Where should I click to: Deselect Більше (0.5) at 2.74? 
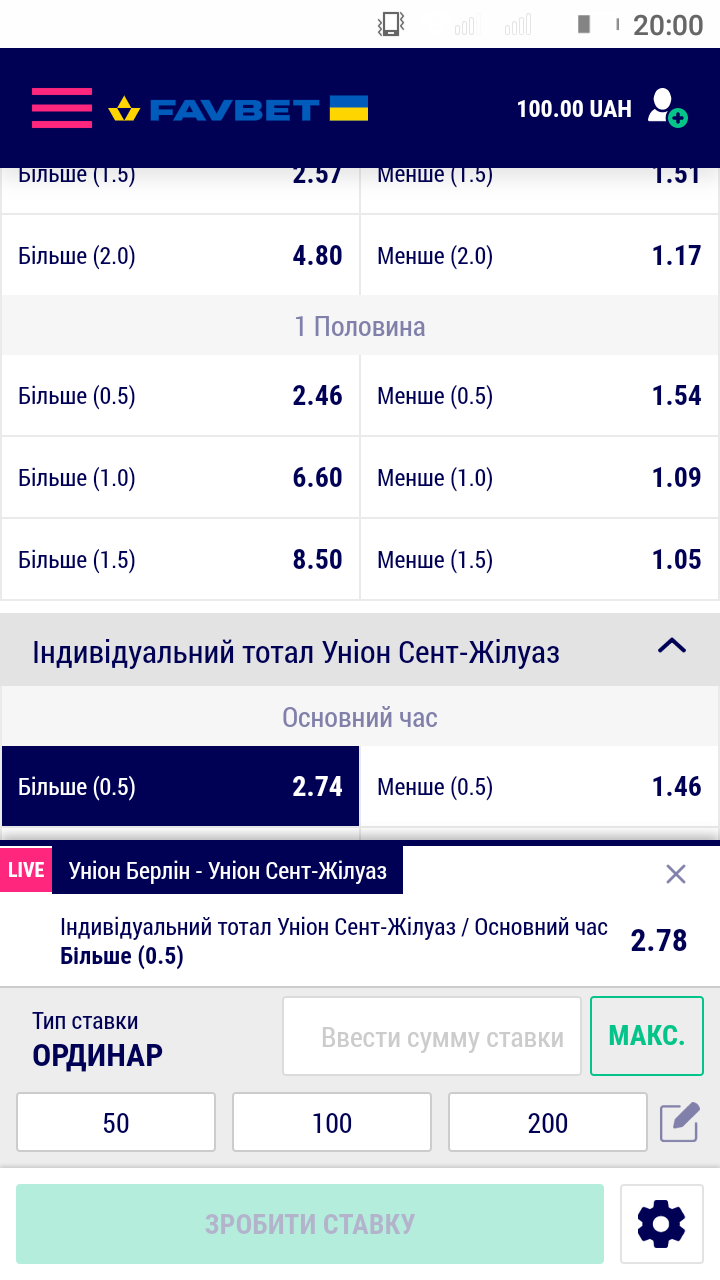coord(180,787)
